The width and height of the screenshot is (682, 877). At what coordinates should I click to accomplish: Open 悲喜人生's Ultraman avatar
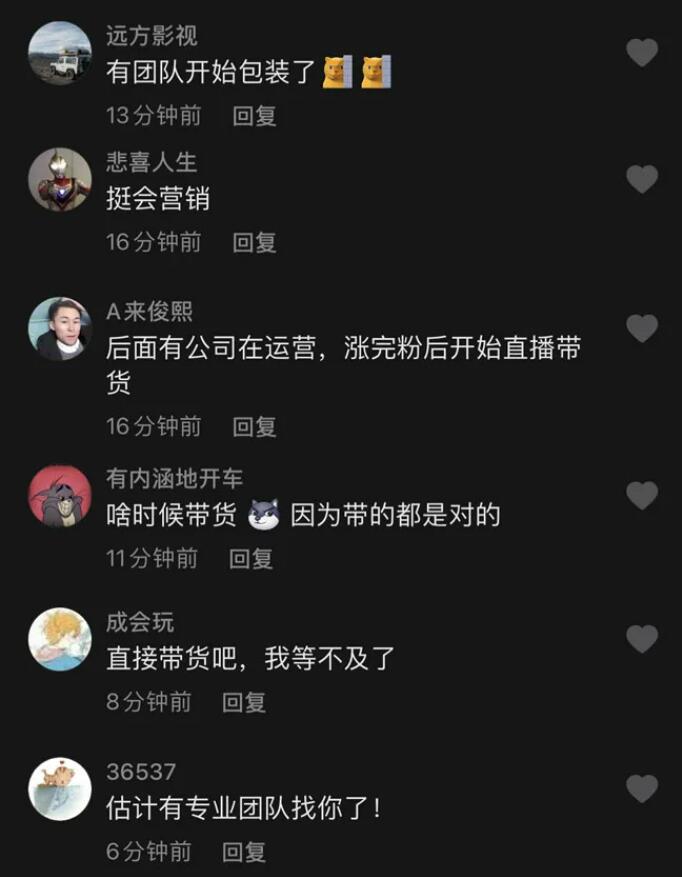[60, 179]
